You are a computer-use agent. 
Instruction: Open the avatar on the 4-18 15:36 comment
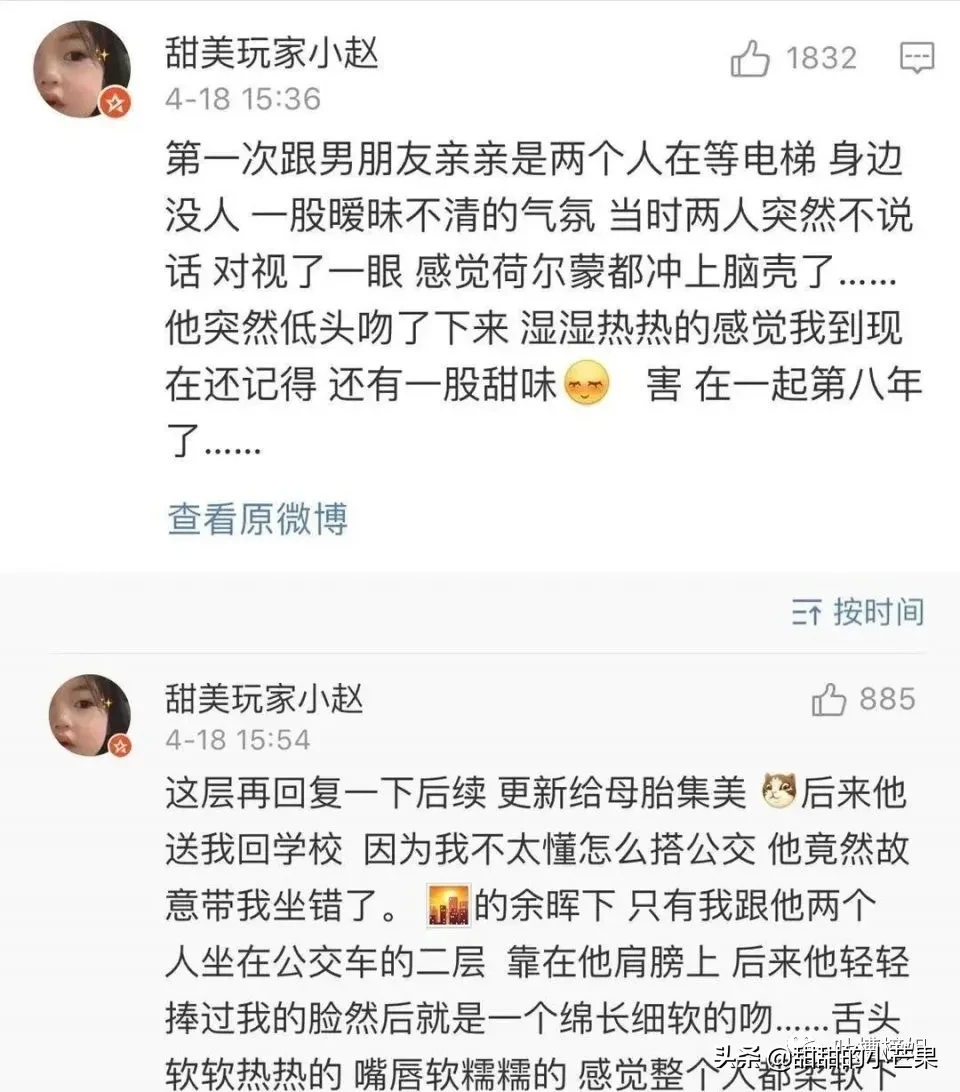83,70
